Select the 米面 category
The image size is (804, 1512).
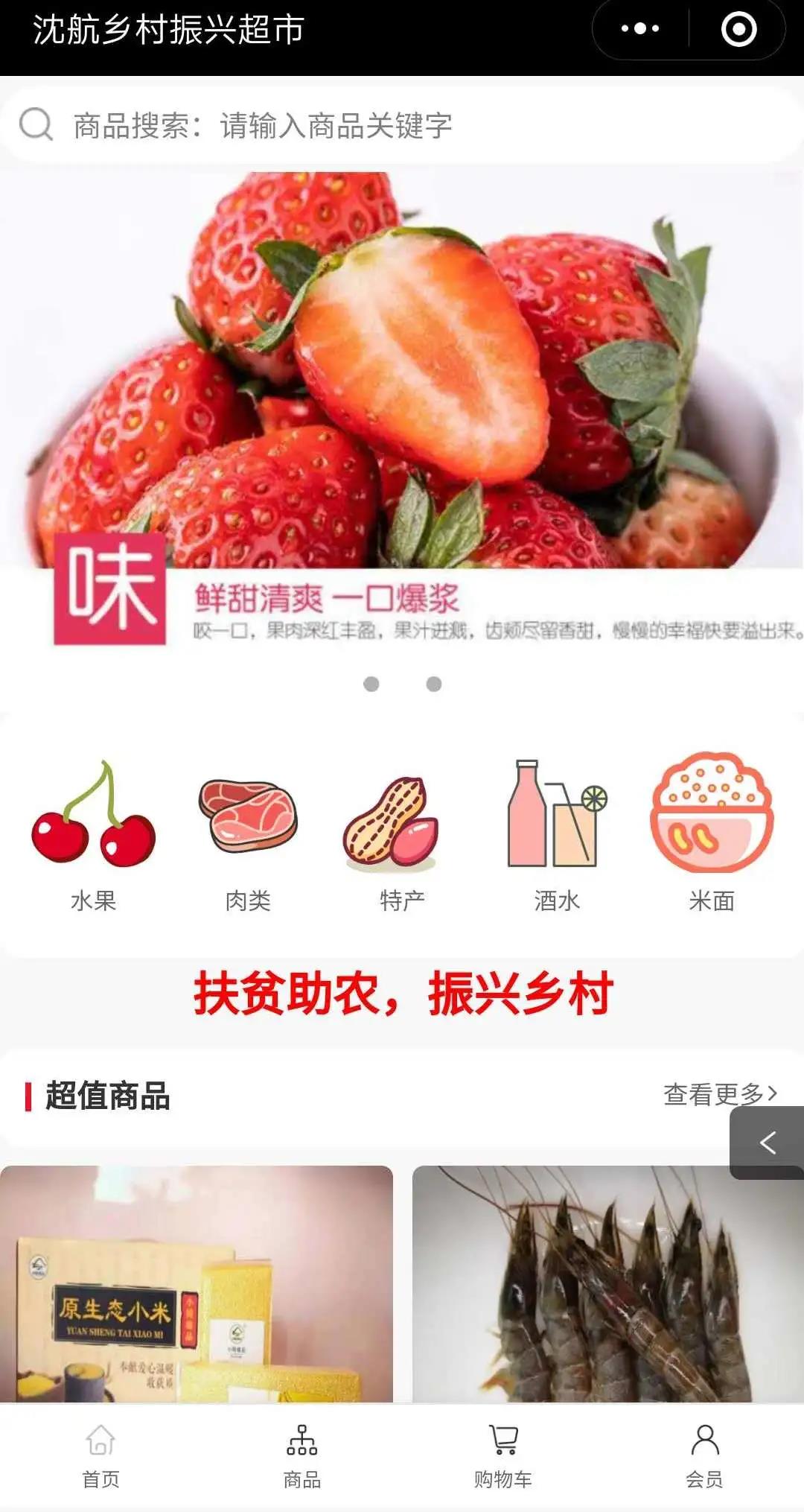pyautogui.click(x=712, y=834)
